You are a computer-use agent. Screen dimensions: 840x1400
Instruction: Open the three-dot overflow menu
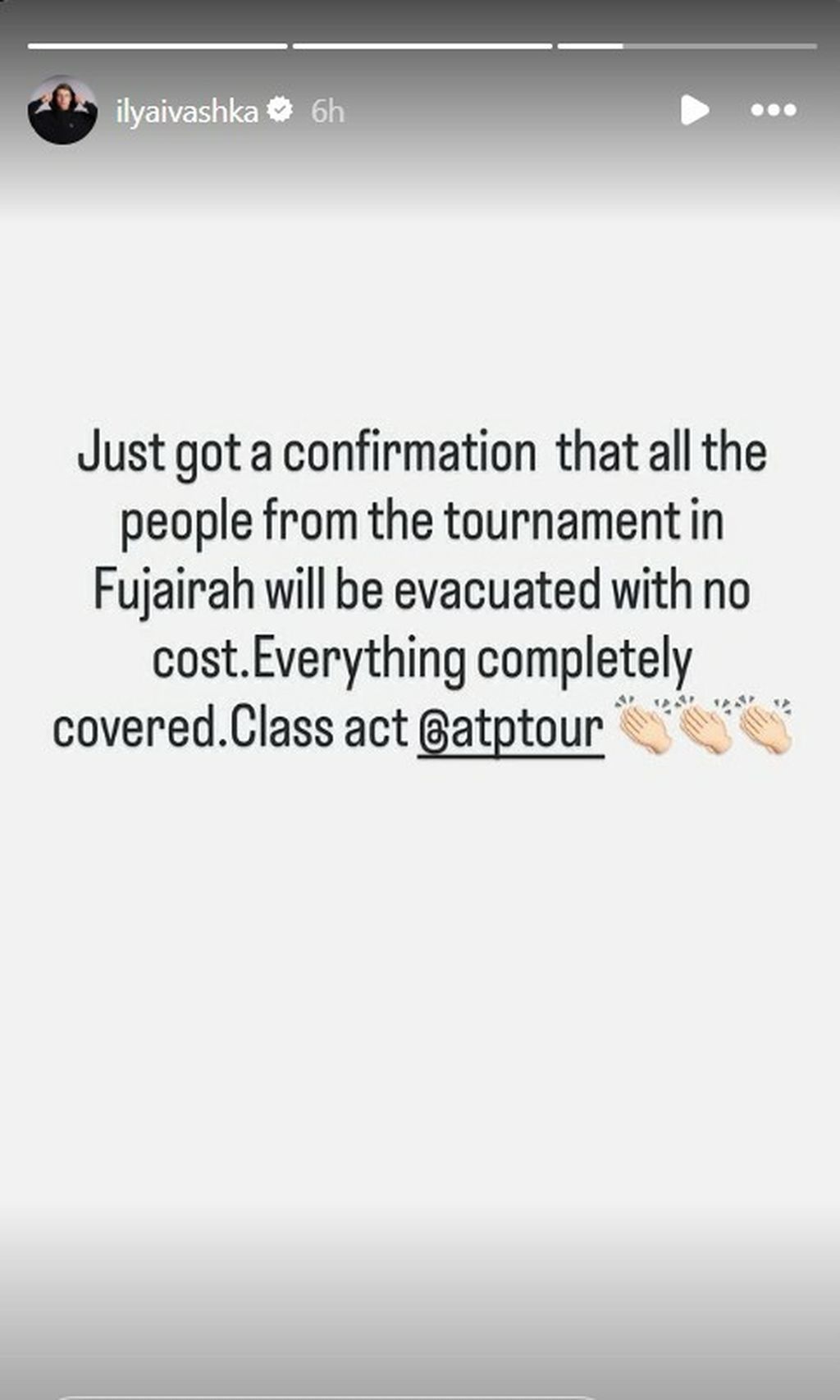point(774,110)
